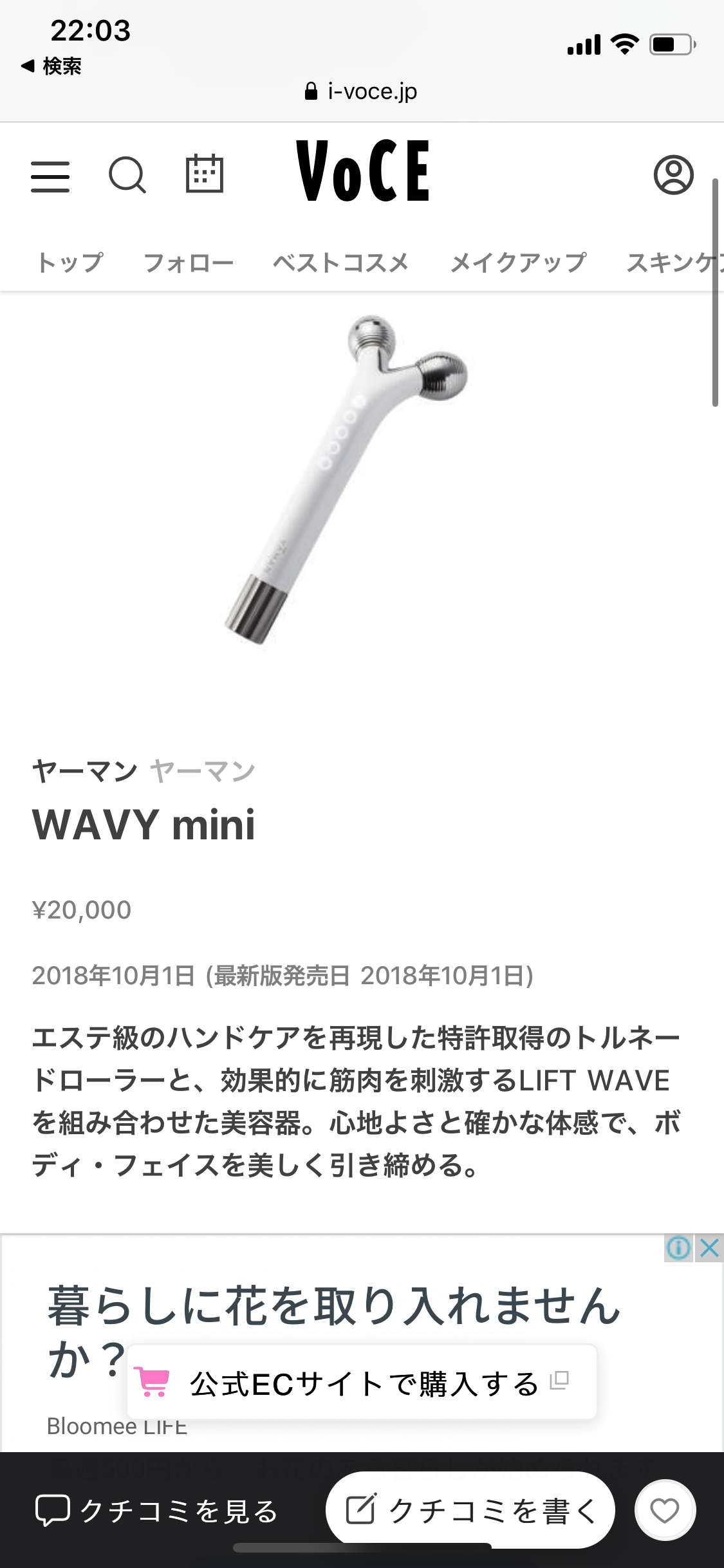
Task: Tap 公式ECサイトで購入する button
Action: [x=362, y=1383]
